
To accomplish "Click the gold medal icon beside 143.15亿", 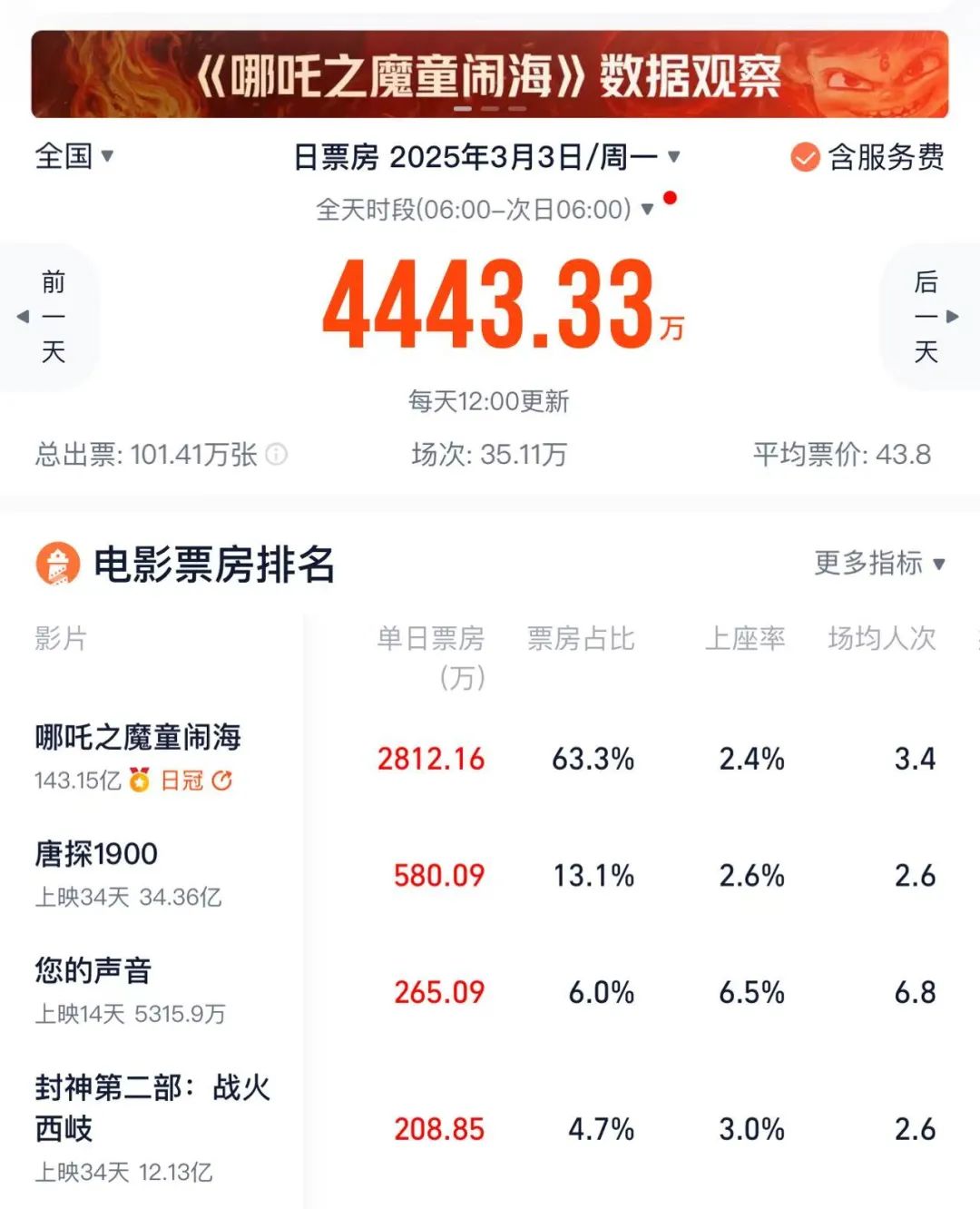I will pos(141,778).
